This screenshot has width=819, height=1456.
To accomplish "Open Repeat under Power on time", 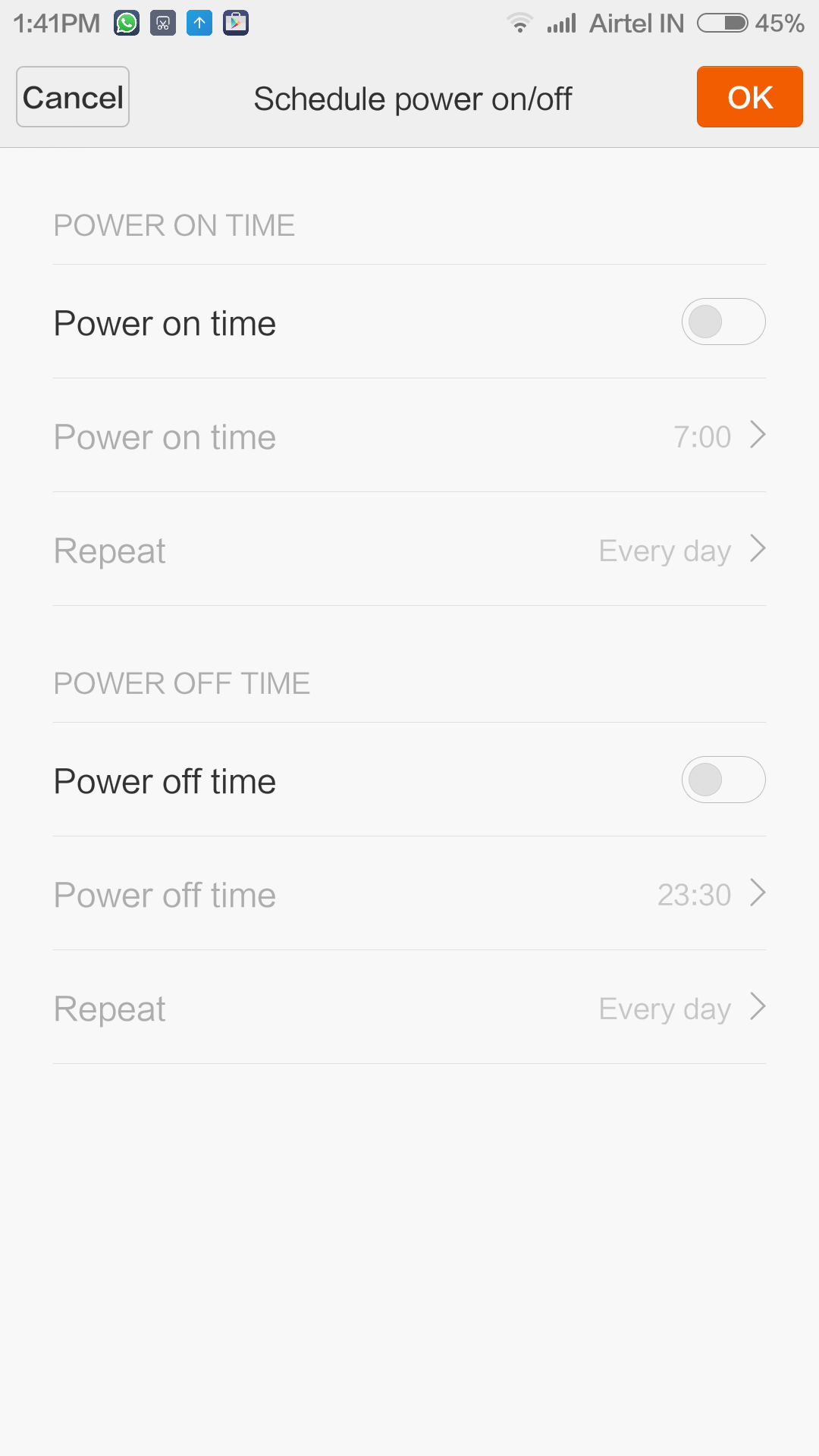I will [x=409, y=550].
